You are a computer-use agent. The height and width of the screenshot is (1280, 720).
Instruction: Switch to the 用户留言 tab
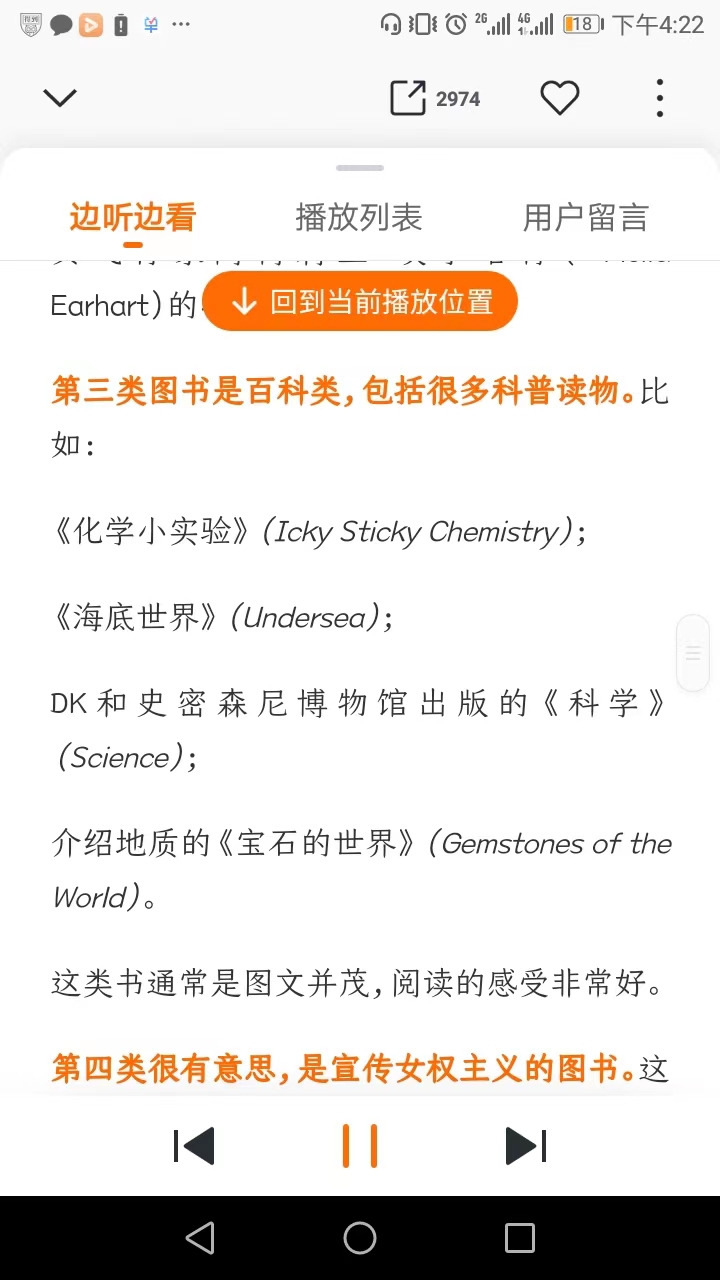pyautogui.click(x=585, y=217)
